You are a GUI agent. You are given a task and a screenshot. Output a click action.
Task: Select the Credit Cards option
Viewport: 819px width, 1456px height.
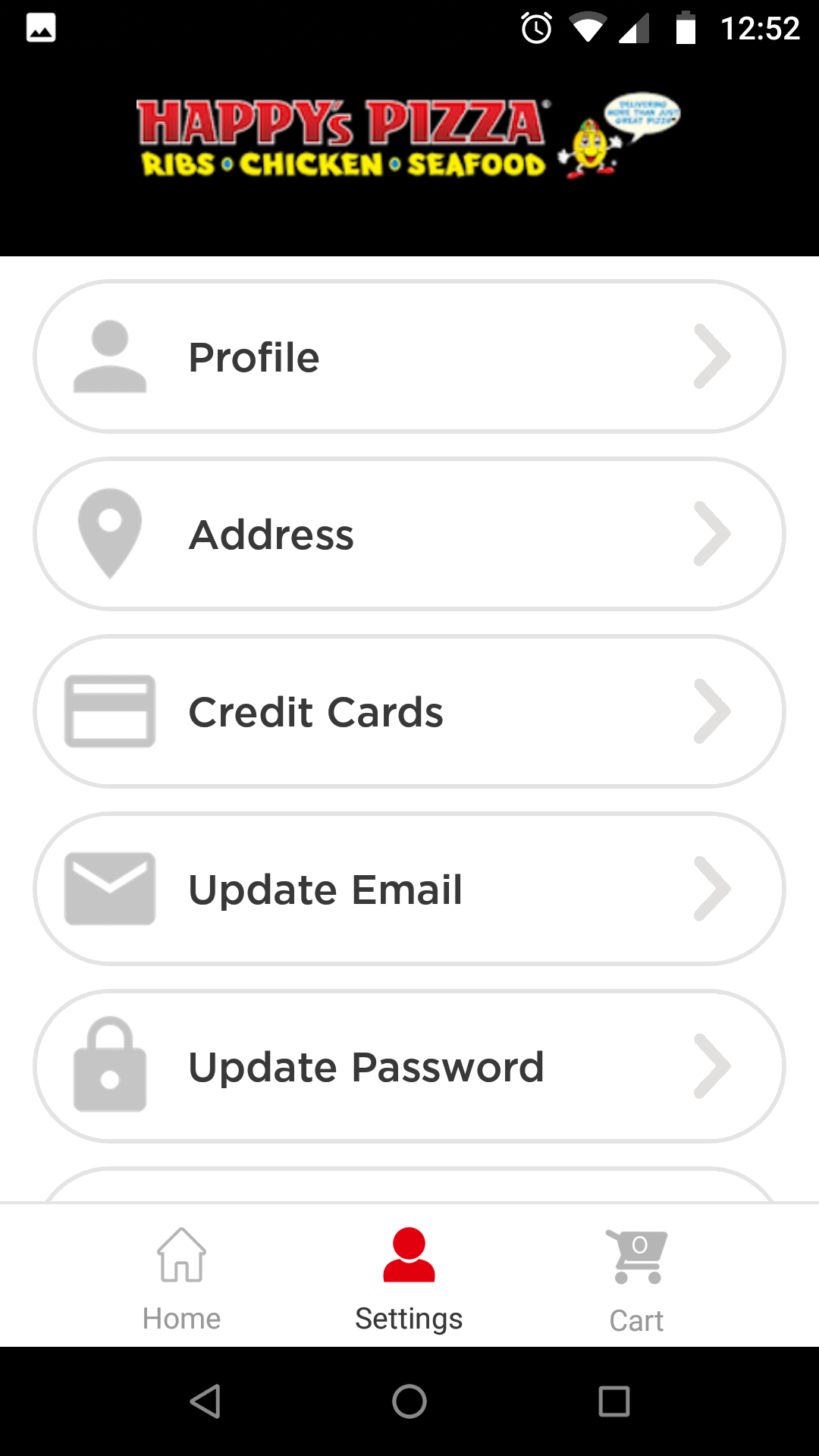[409, 711]
